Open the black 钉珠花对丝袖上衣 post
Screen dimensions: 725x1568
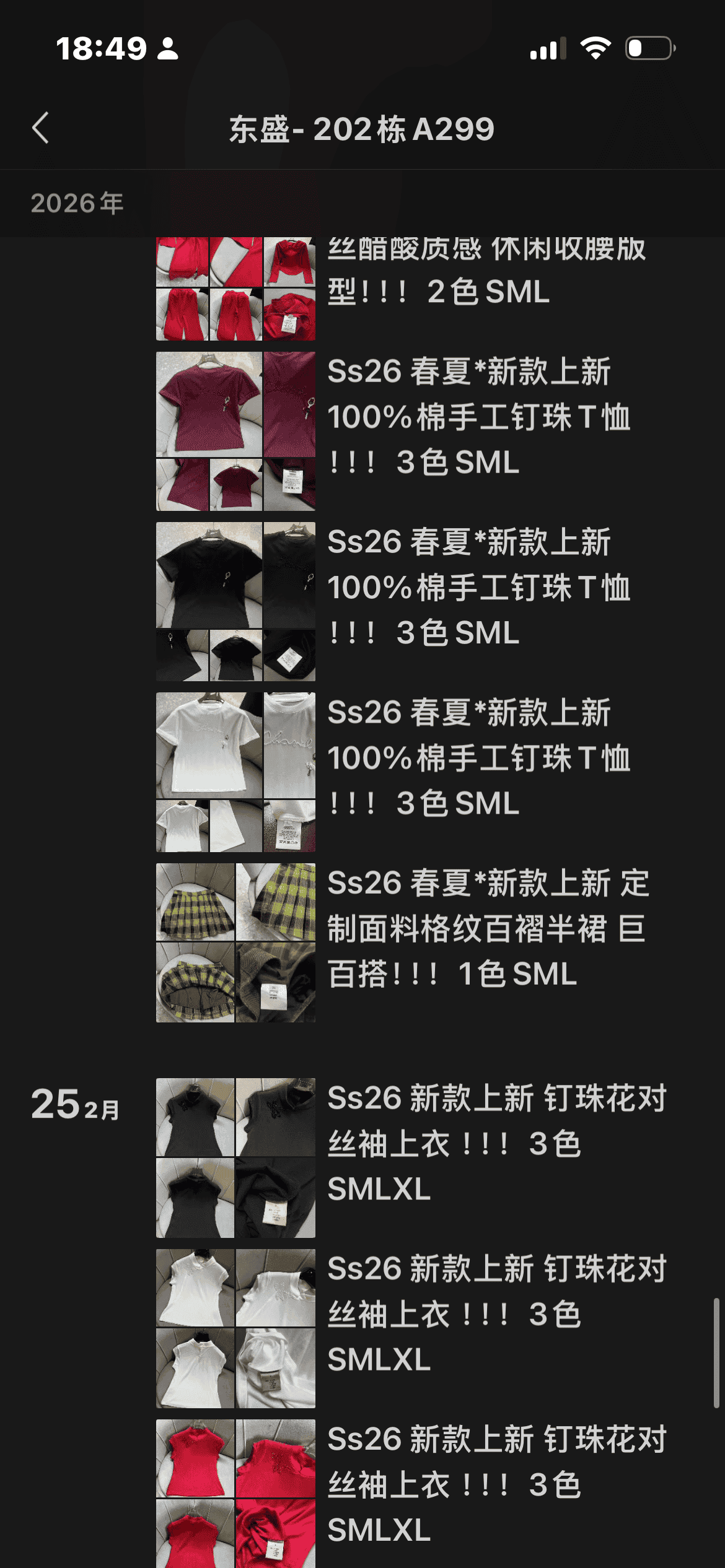[x=235, y=1157]
